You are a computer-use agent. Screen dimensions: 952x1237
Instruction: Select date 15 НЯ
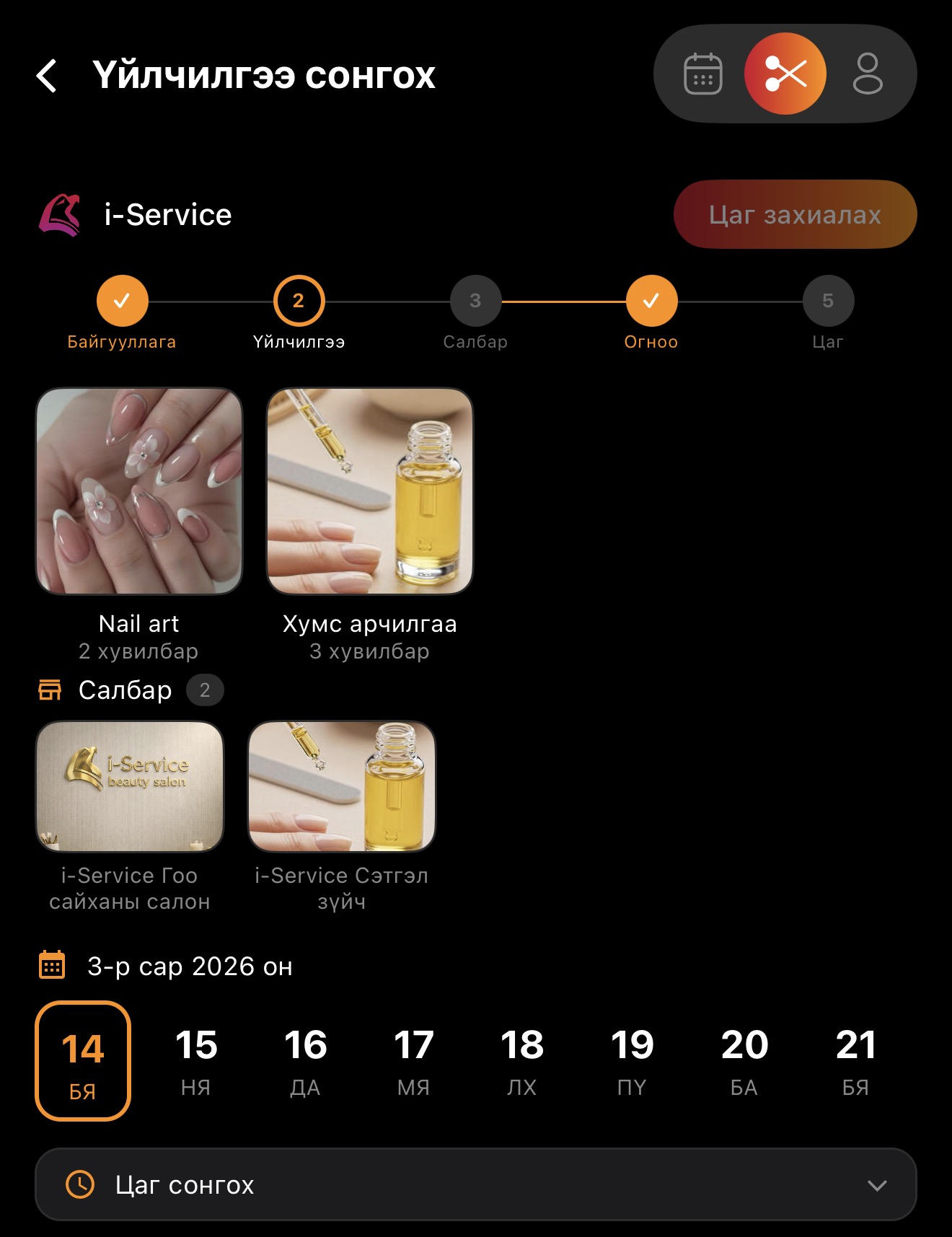[196, 1060]
